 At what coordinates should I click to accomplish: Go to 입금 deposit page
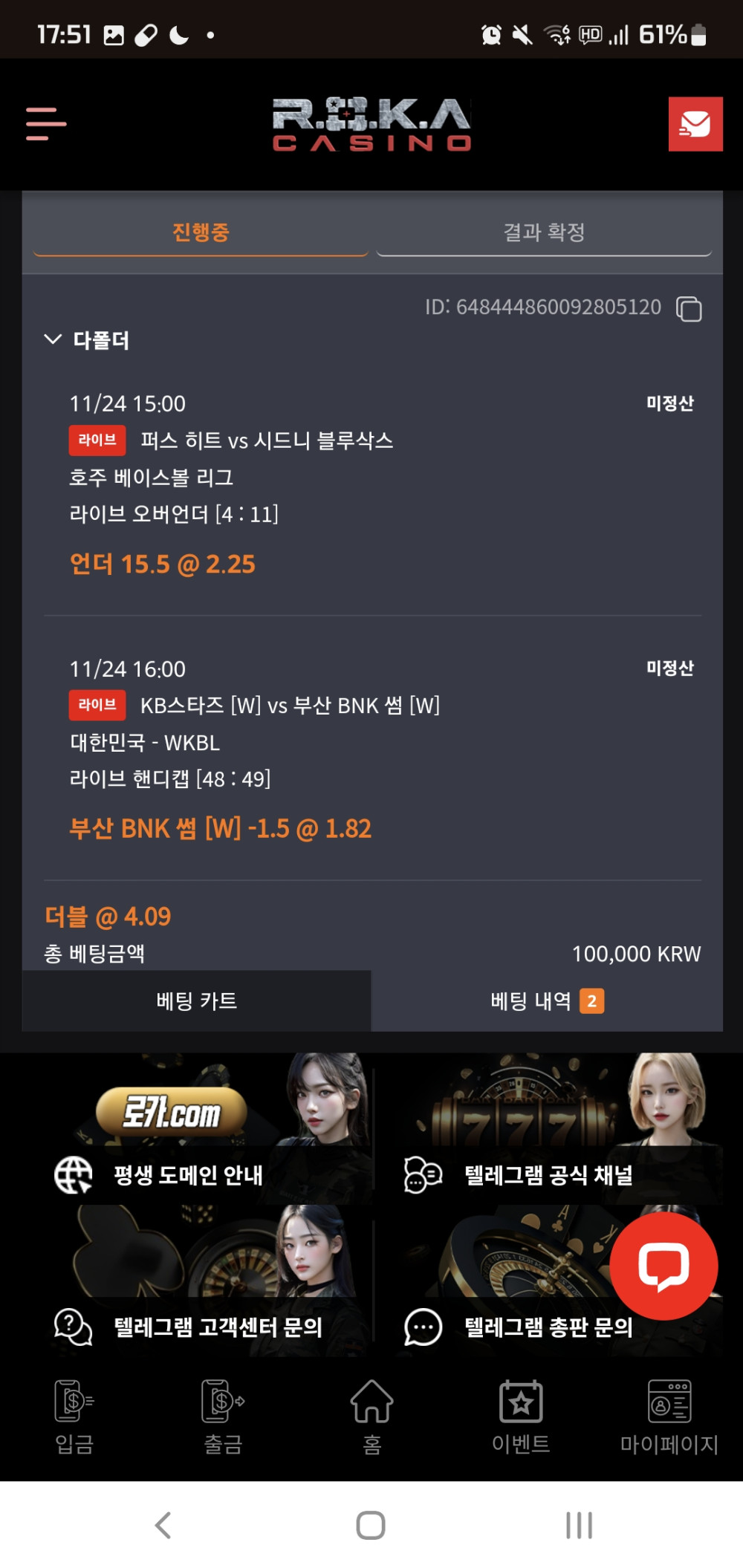click(74, 1415)
